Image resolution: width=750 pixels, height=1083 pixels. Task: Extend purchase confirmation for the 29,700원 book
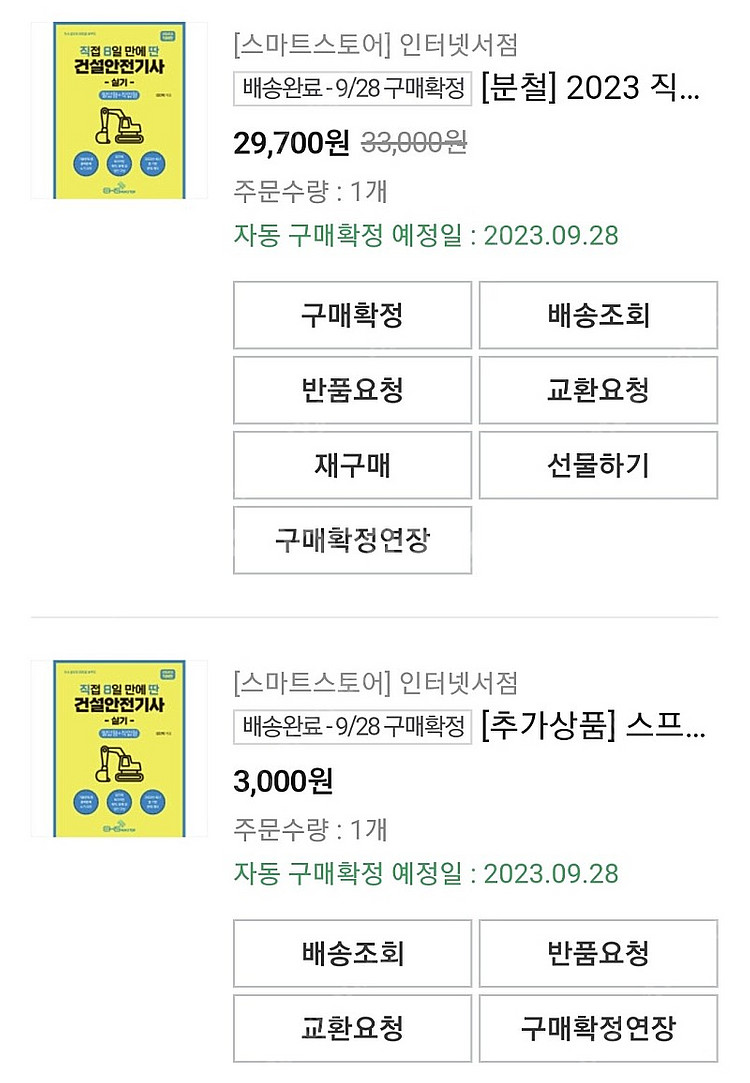tap(352, 540)
